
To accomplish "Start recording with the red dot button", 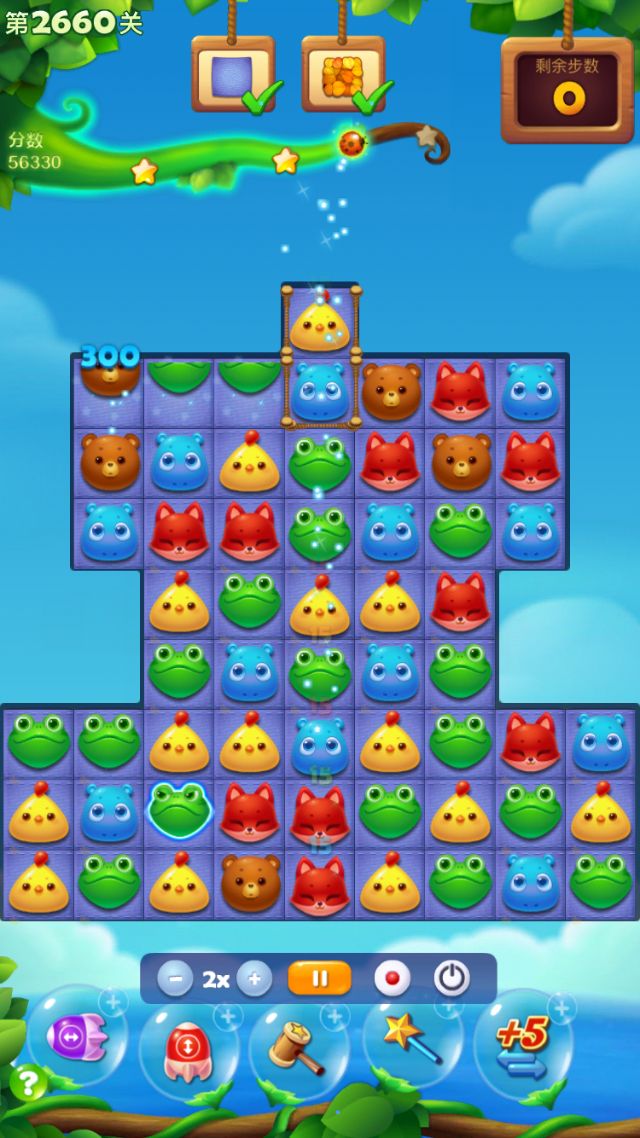I will 392,978.
